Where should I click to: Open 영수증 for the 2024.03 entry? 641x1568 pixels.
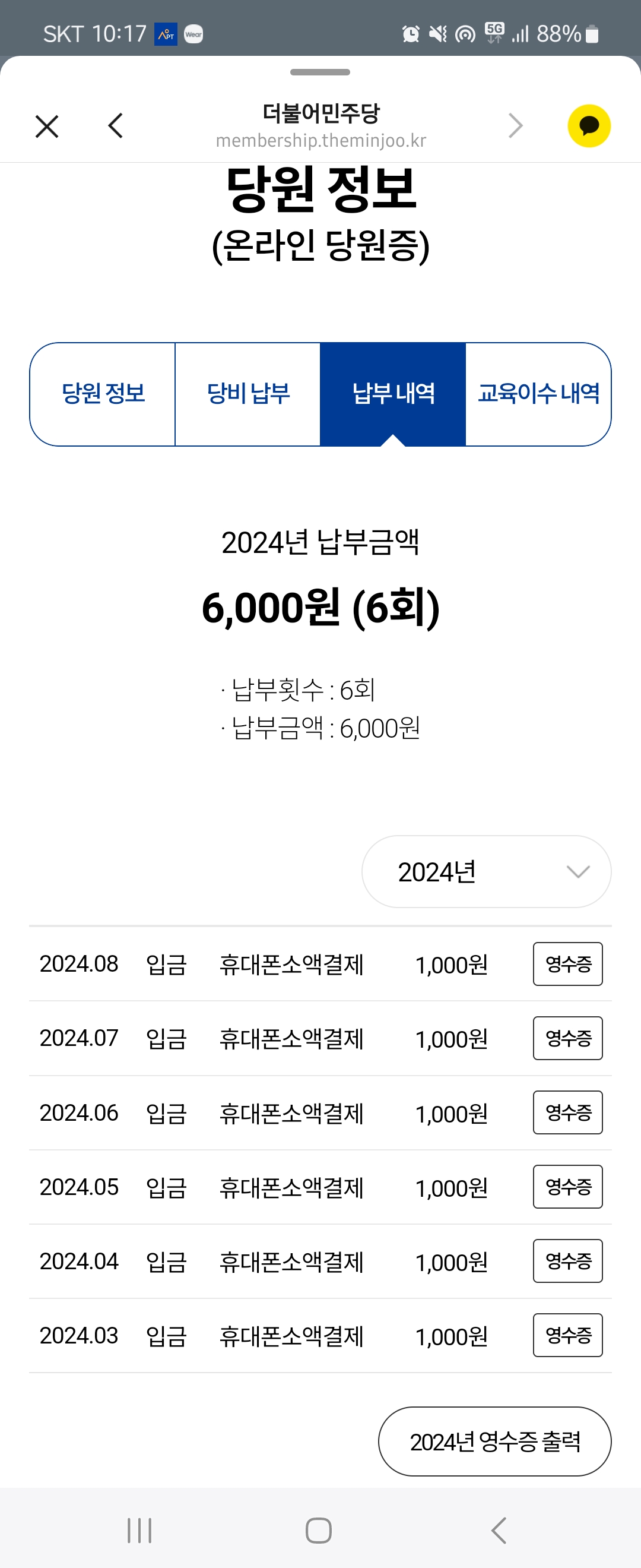coord(567,1335)
